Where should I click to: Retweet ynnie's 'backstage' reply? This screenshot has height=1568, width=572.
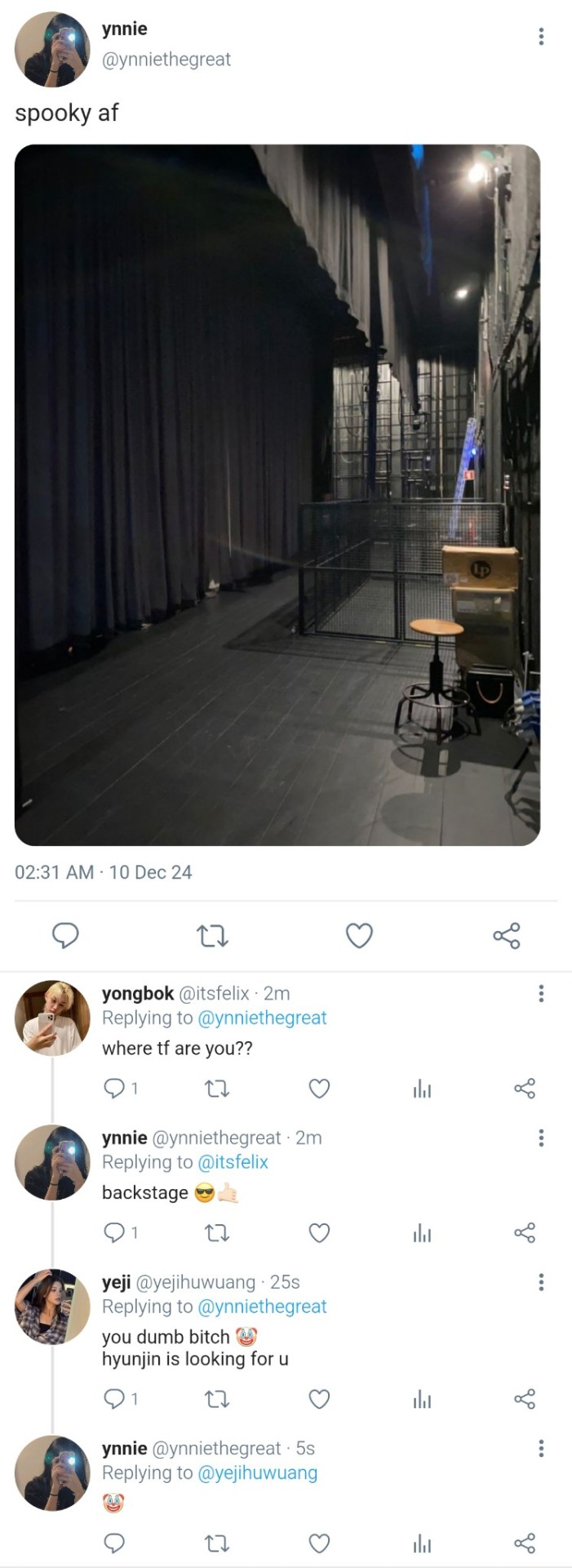pos(216,1233)
